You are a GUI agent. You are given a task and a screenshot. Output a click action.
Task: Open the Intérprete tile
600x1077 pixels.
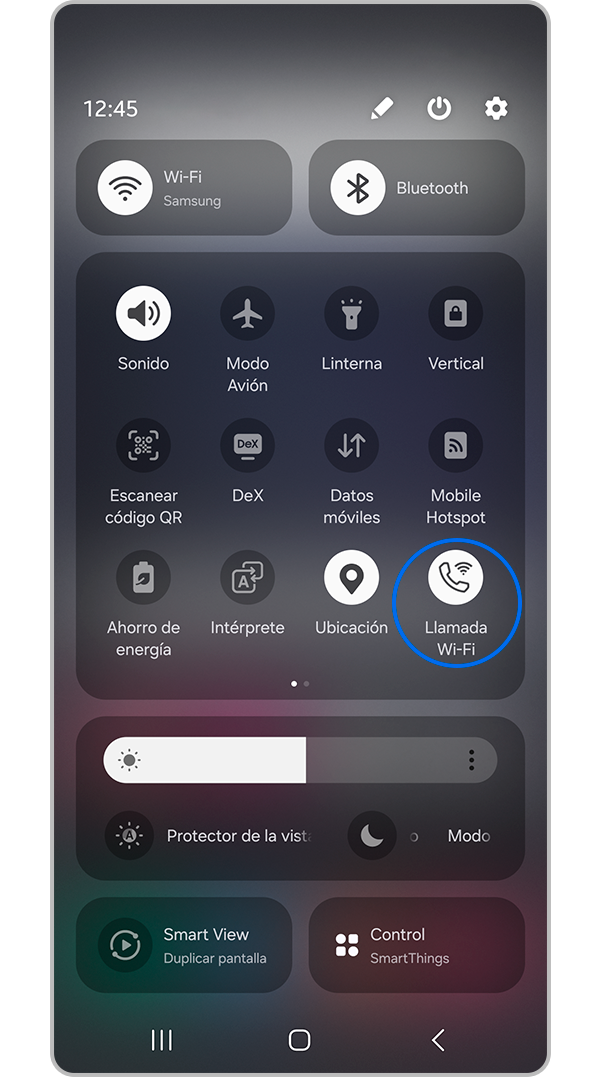click(247, 578)
